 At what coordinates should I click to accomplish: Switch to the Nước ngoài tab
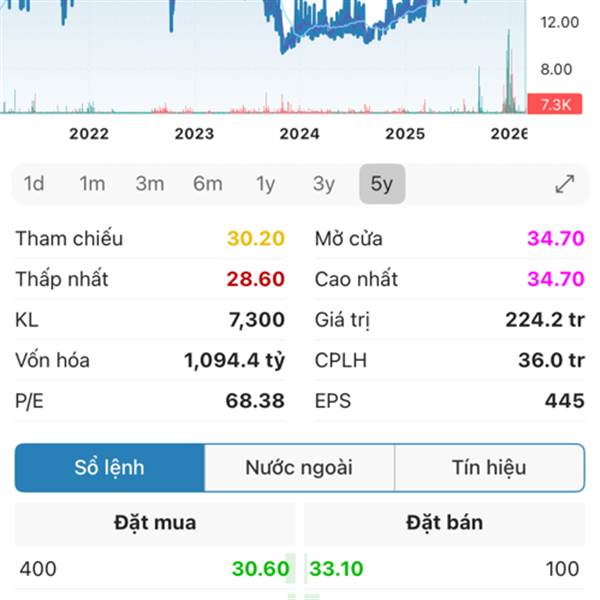[299, 468]
